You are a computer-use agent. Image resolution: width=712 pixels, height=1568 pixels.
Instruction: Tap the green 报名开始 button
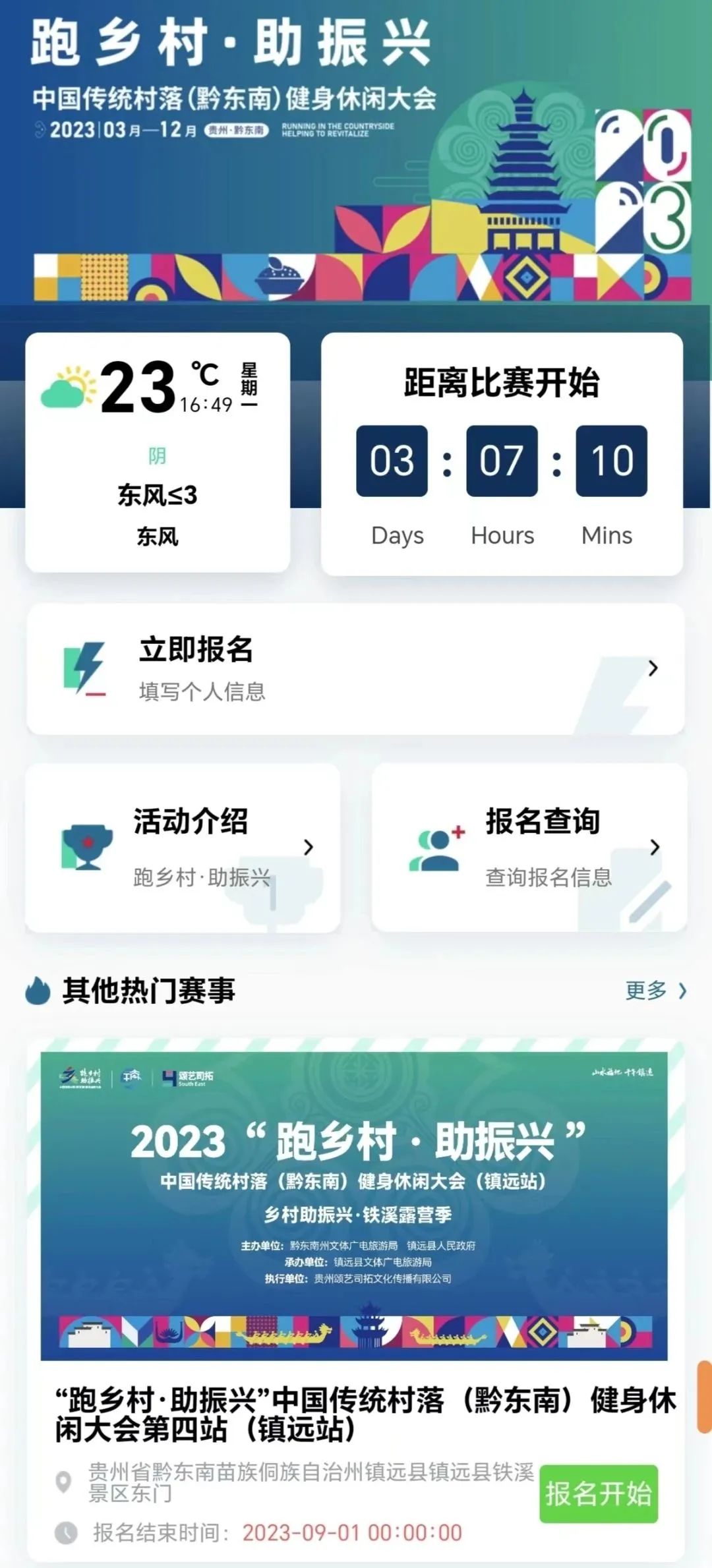point(599,1494)
